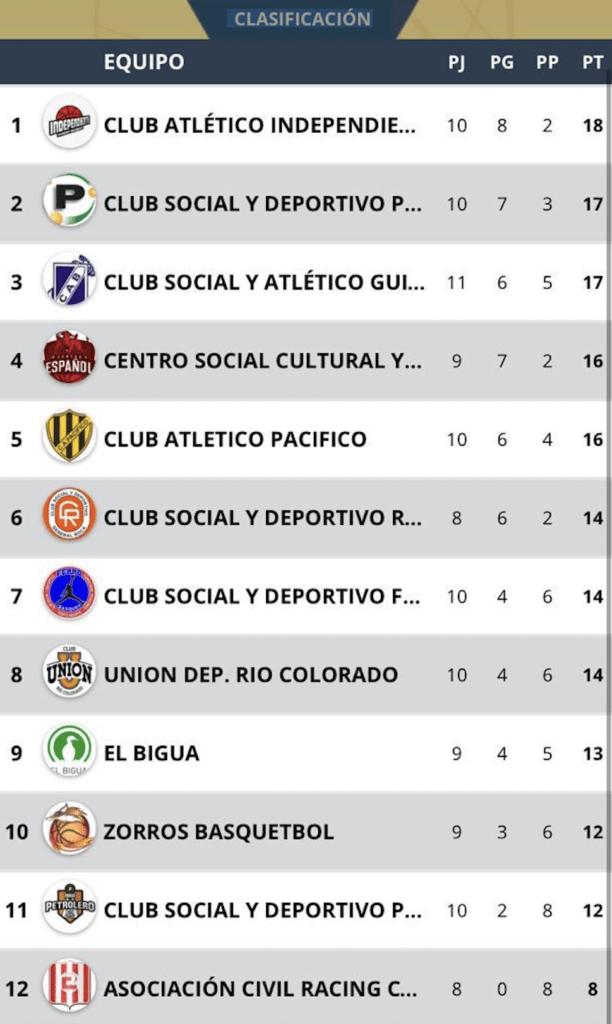612x1024 pixels.
Task: Open the Petrolero club row in 11th
Action: pyautogui.click(x=262, y=910)
